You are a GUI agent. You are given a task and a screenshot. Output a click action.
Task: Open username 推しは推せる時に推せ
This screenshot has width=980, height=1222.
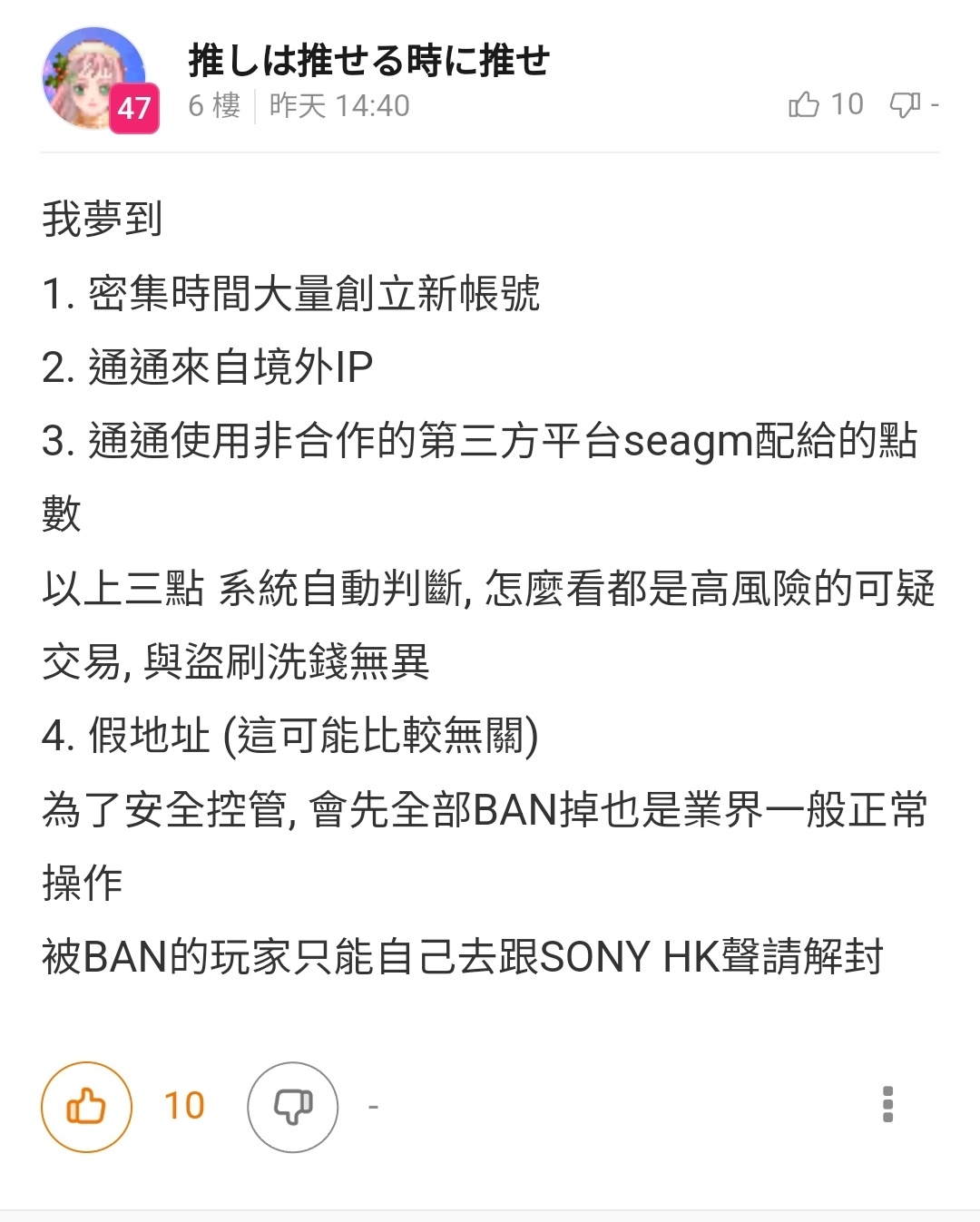click(368, 60)
